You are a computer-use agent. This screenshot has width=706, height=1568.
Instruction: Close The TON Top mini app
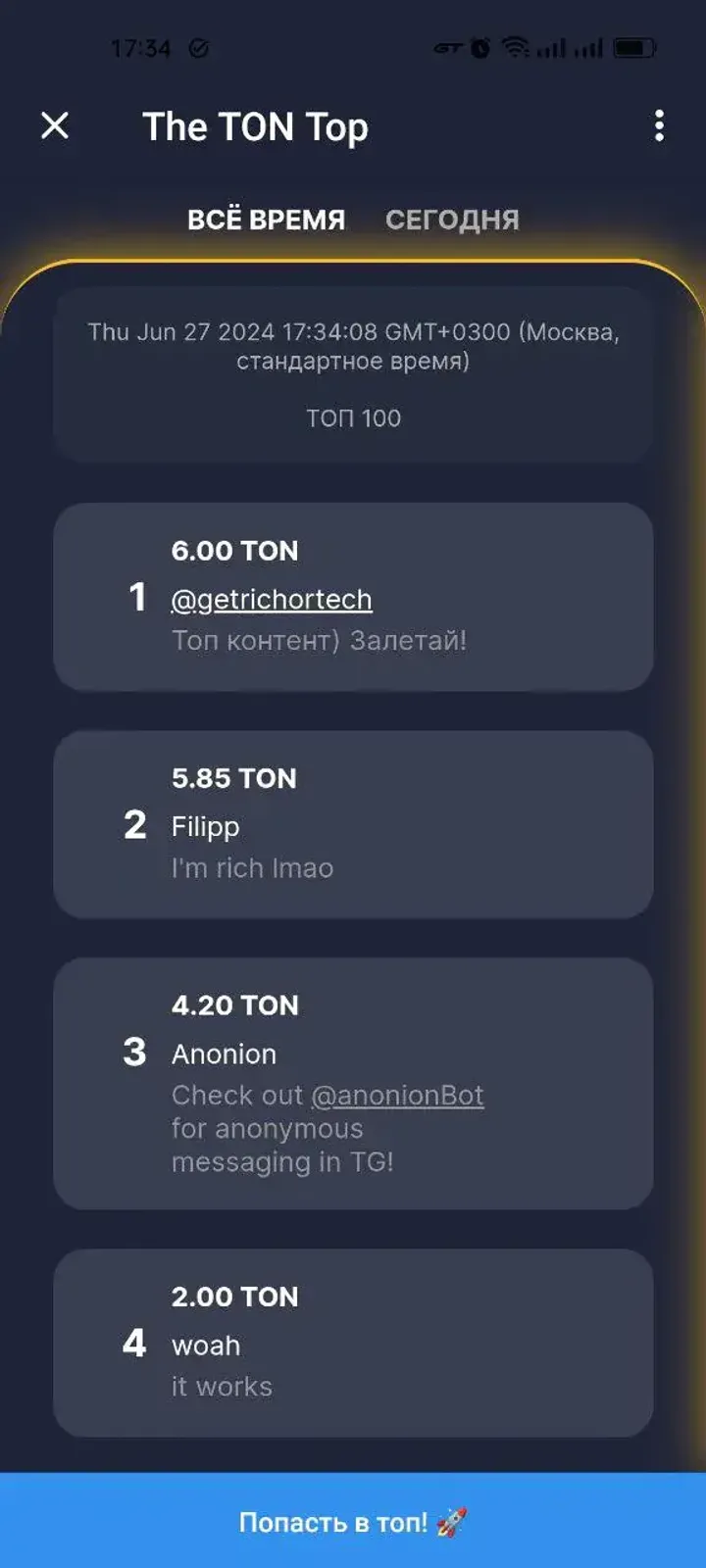click(x=56, y=125)
